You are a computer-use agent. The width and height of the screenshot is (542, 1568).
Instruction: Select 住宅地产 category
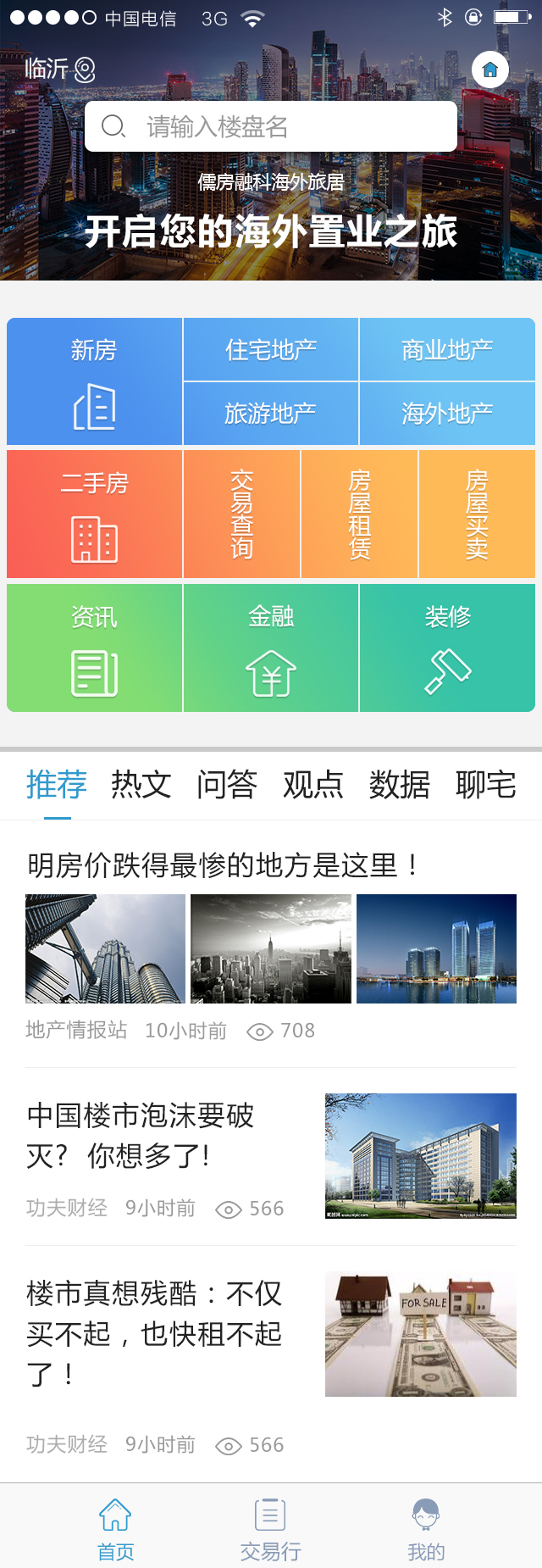(x=271, y=349)
